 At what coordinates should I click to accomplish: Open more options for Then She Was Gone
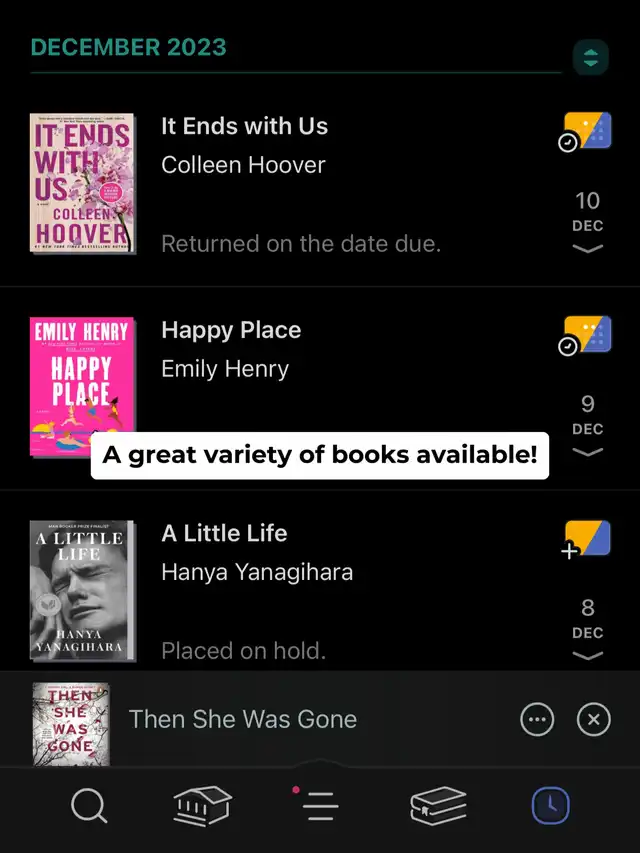pyautogui.click(x=537, y=719)
